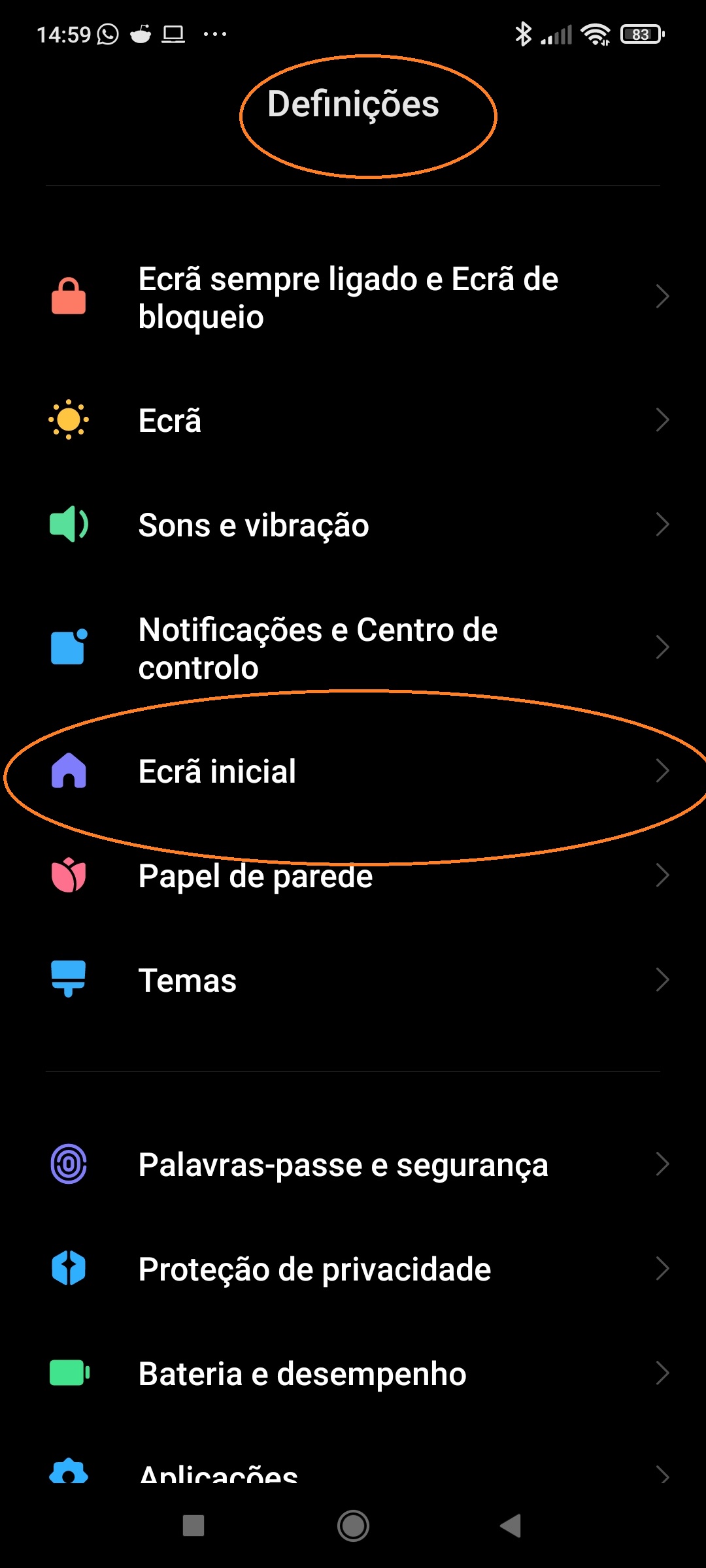Open the Ecrã display settings
Screen dimensions: 706x1568
point(353,420)
